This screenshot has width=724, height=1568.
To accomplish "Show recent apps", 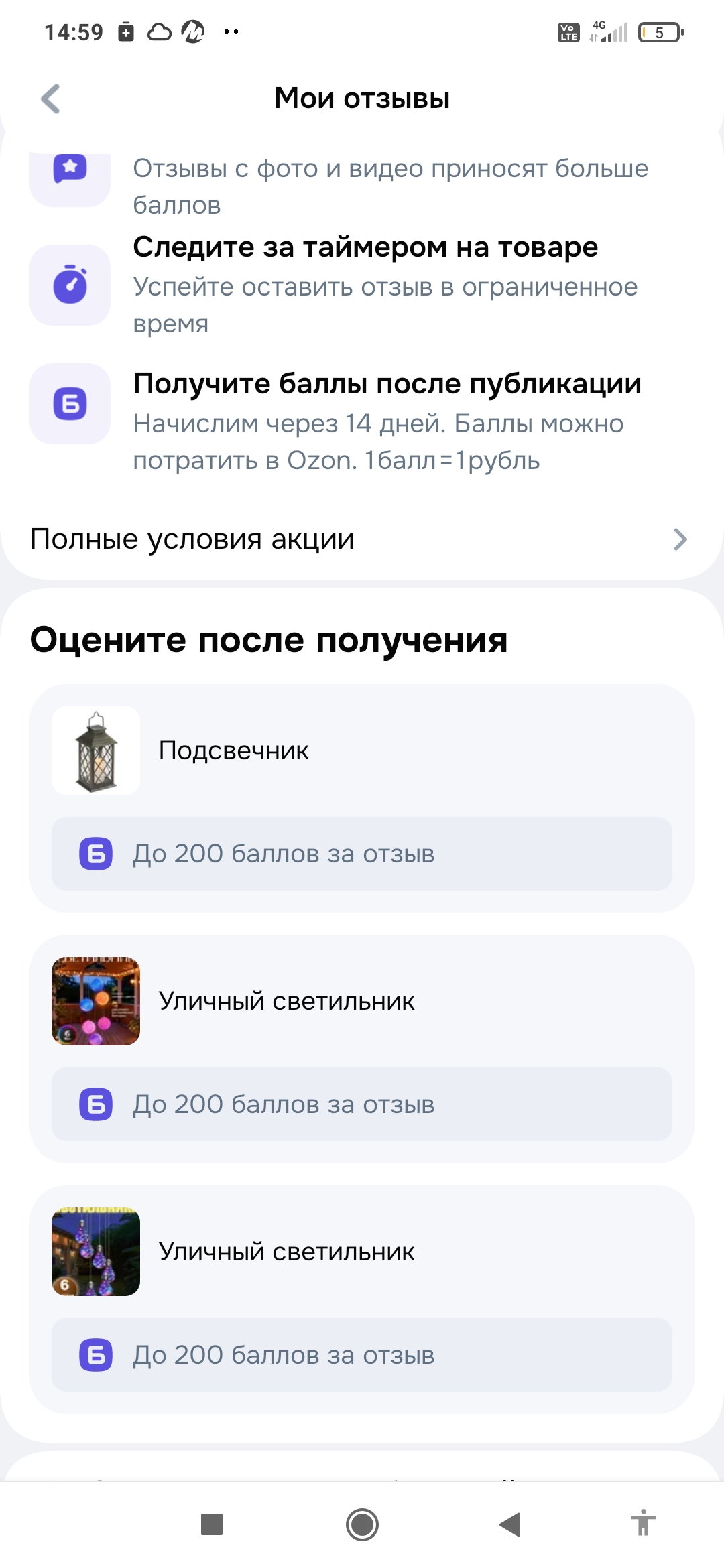I will click(212, 1524).
